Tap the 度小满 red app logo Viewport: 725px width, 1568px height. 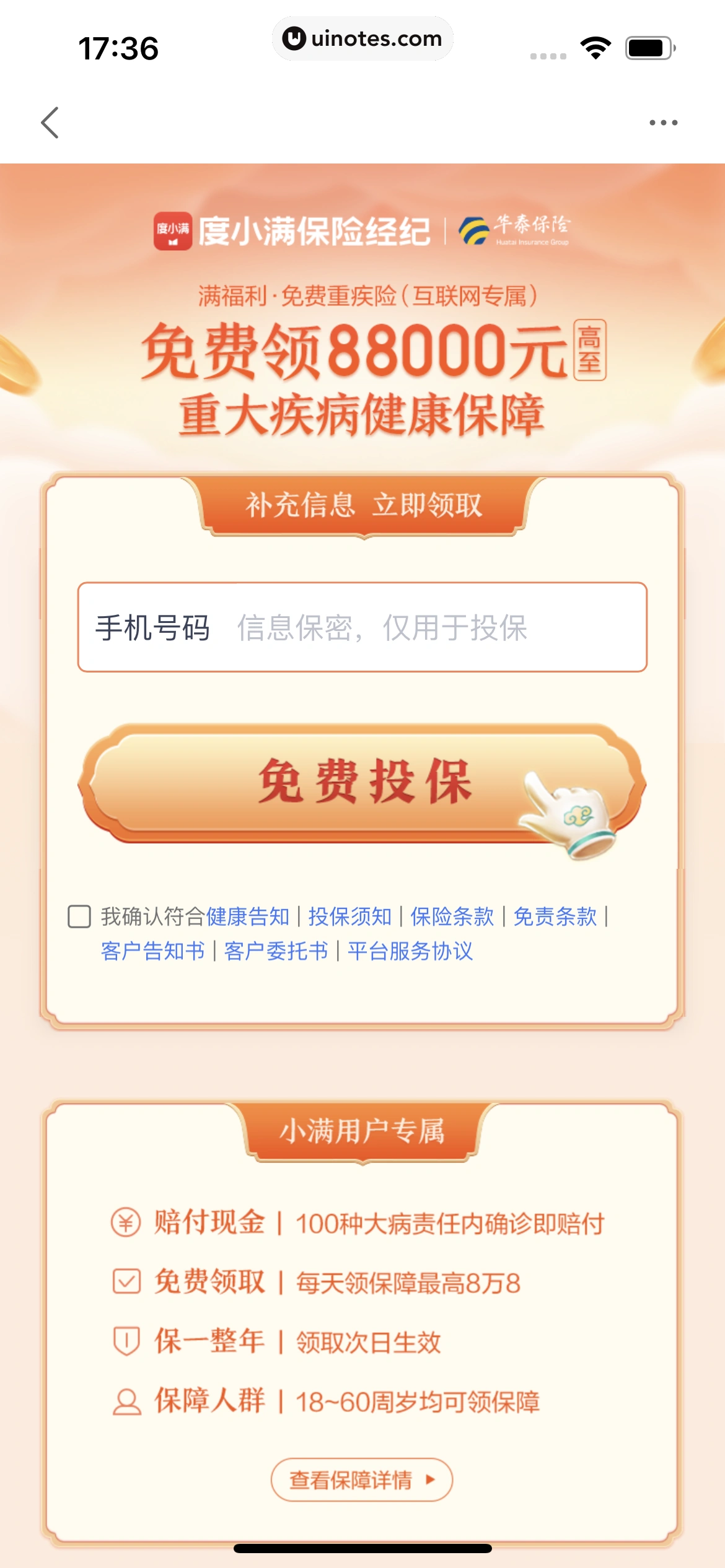174,232
